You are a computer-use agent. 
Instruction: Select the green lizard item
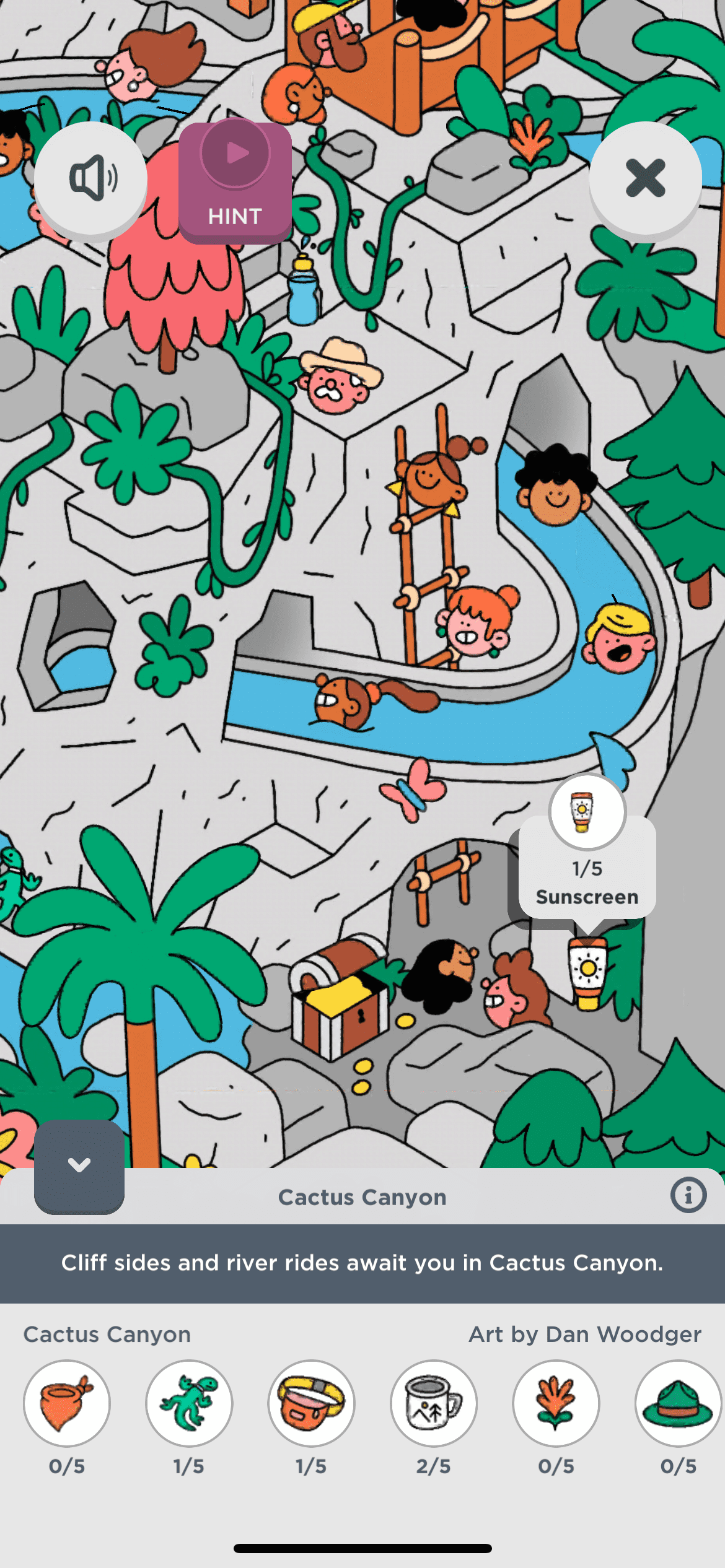pos(189,1403)
